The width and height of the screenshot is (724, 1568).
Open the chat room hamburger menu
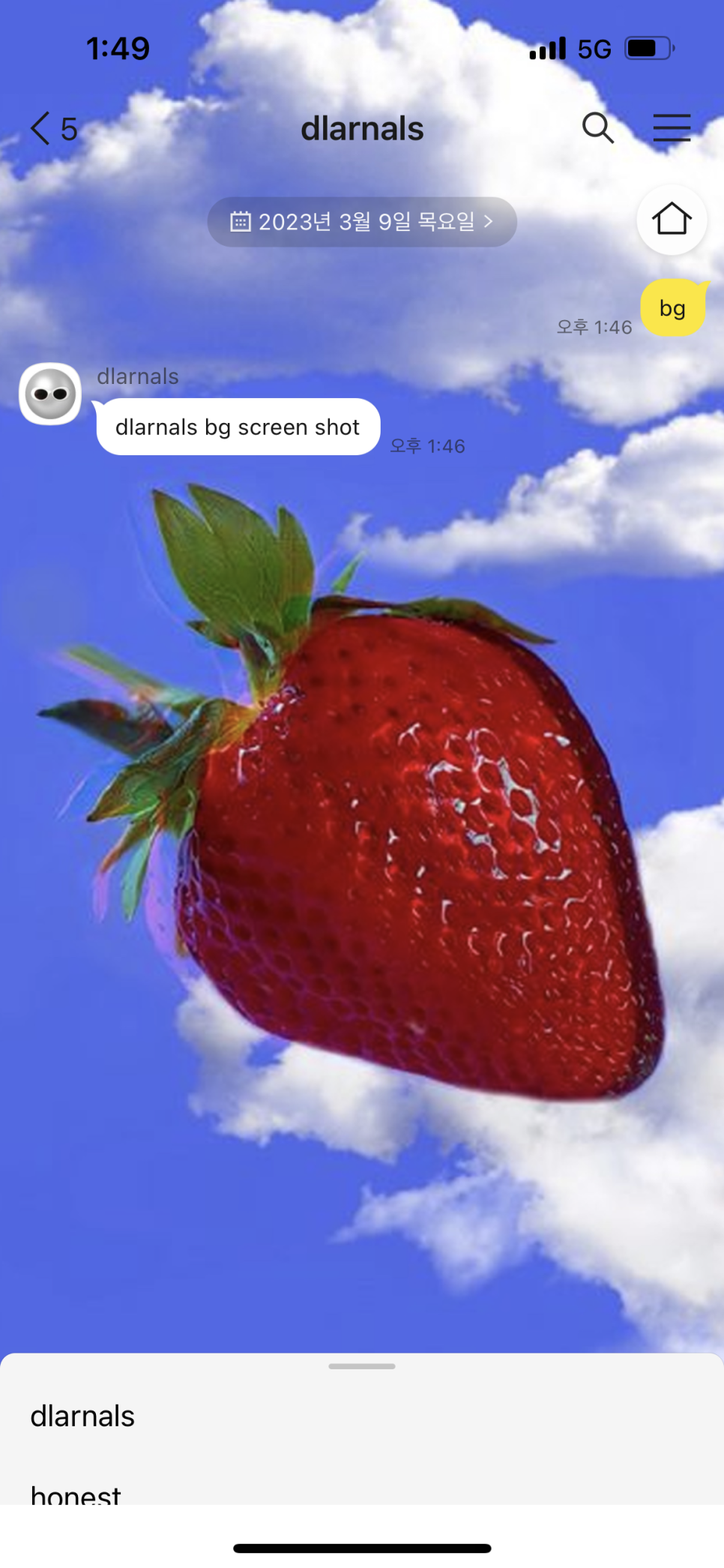(671, 128)
